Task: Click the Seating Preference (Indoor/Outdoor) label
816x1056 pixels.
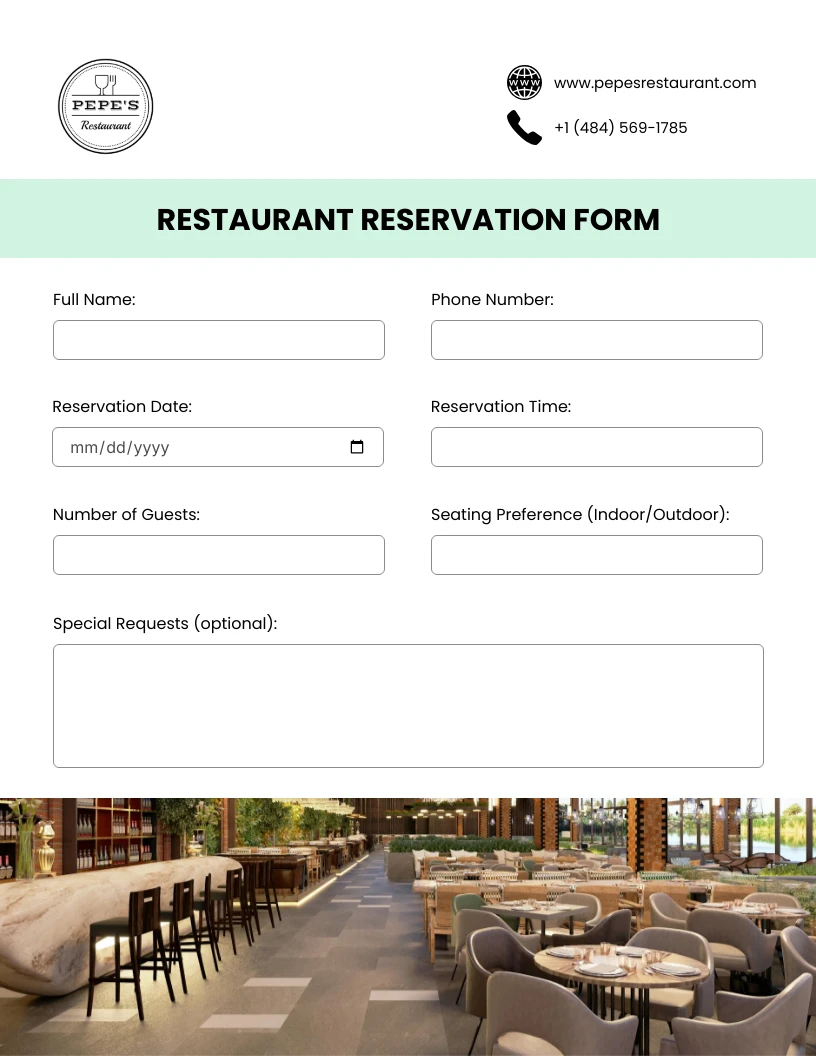Action: (580, 514)
